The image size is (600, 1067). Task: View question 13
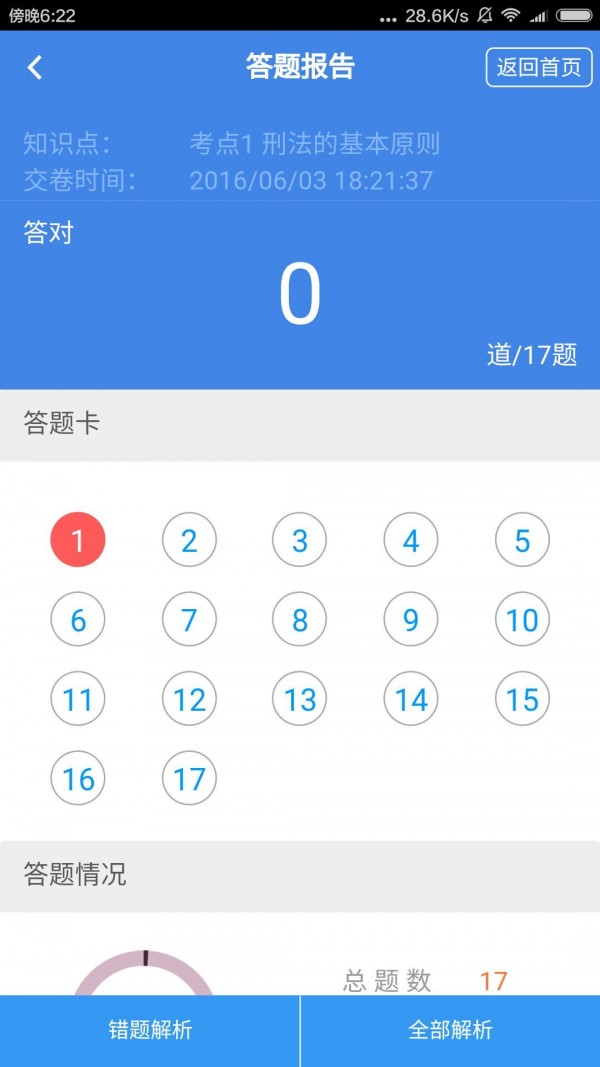pos(300,698)
